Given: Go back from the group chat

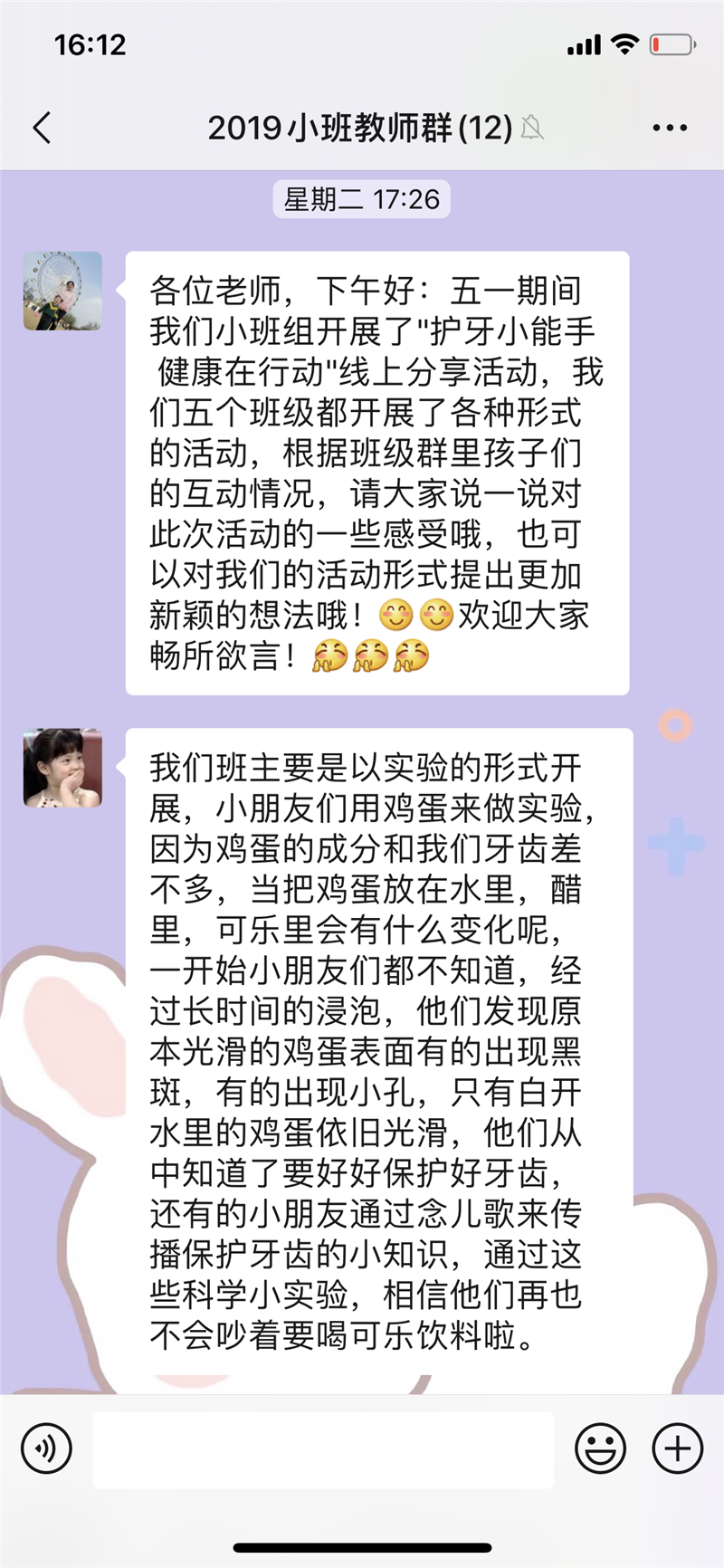Looking at the screenshot, I should tap(42, 128).
